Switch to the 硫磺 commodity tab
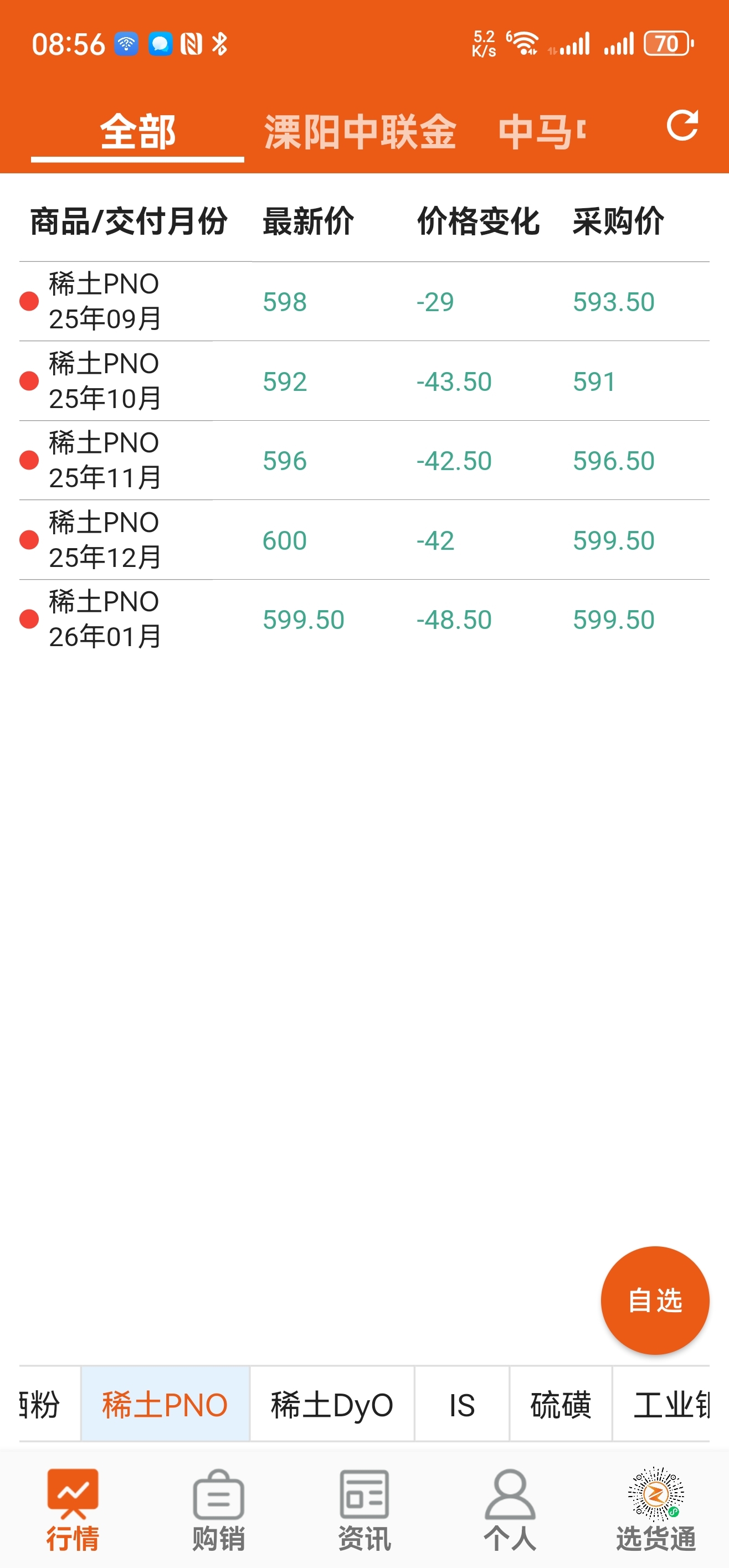 [x=560, y=1404]
